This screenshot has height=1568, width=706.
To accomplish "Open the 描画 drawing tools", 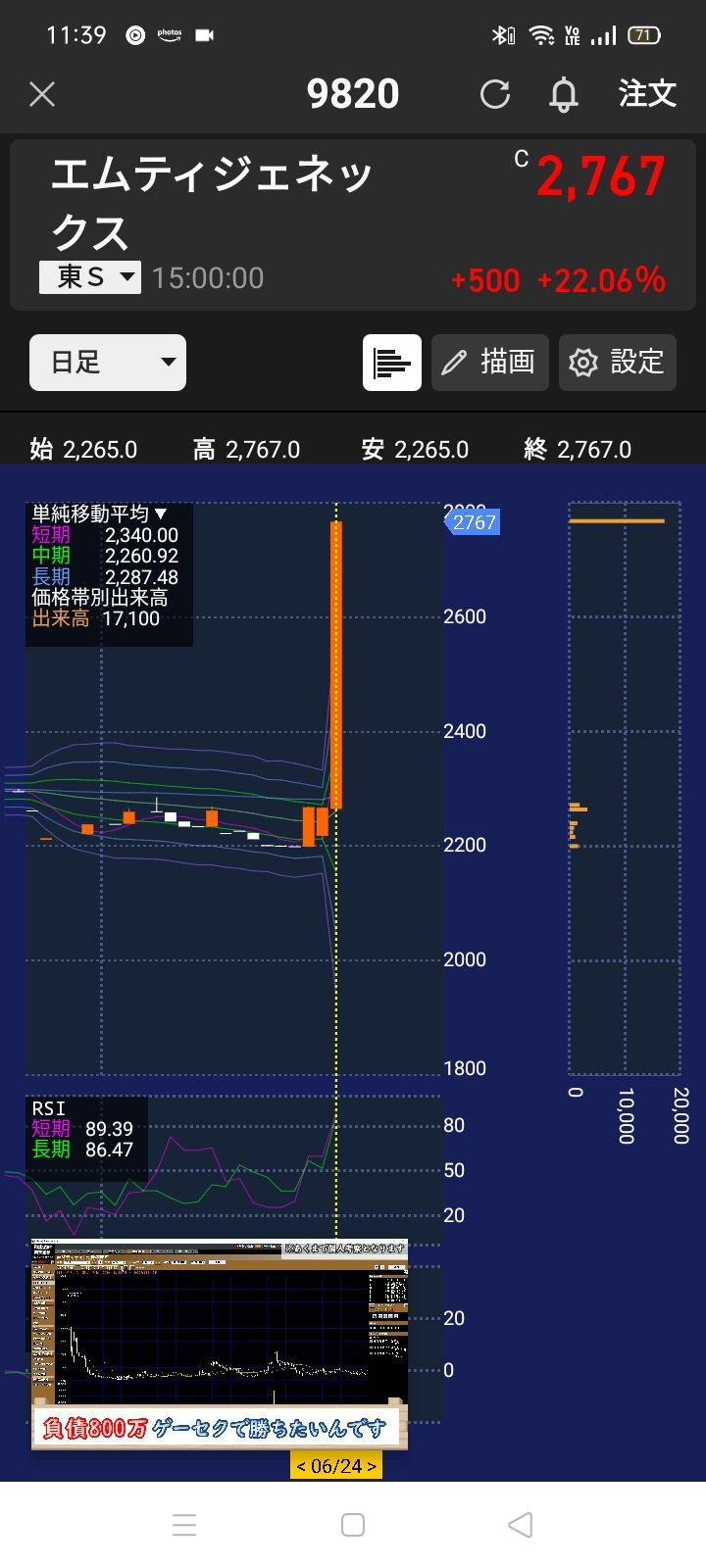I will point(489,363).
